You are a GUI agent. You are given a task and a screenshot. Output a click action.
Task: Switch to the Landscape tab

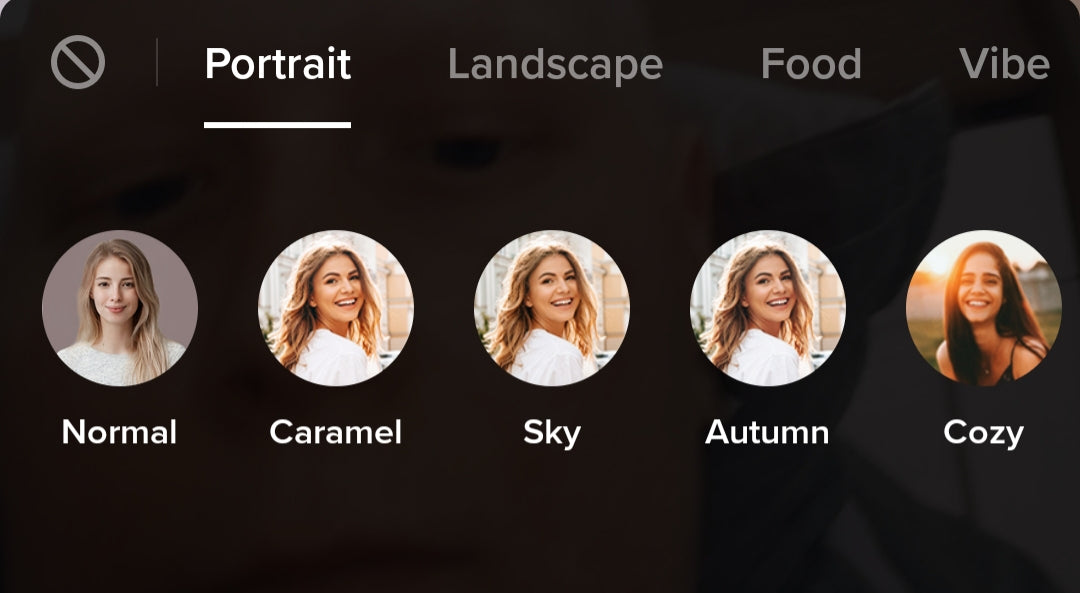(x=555, y=65)
